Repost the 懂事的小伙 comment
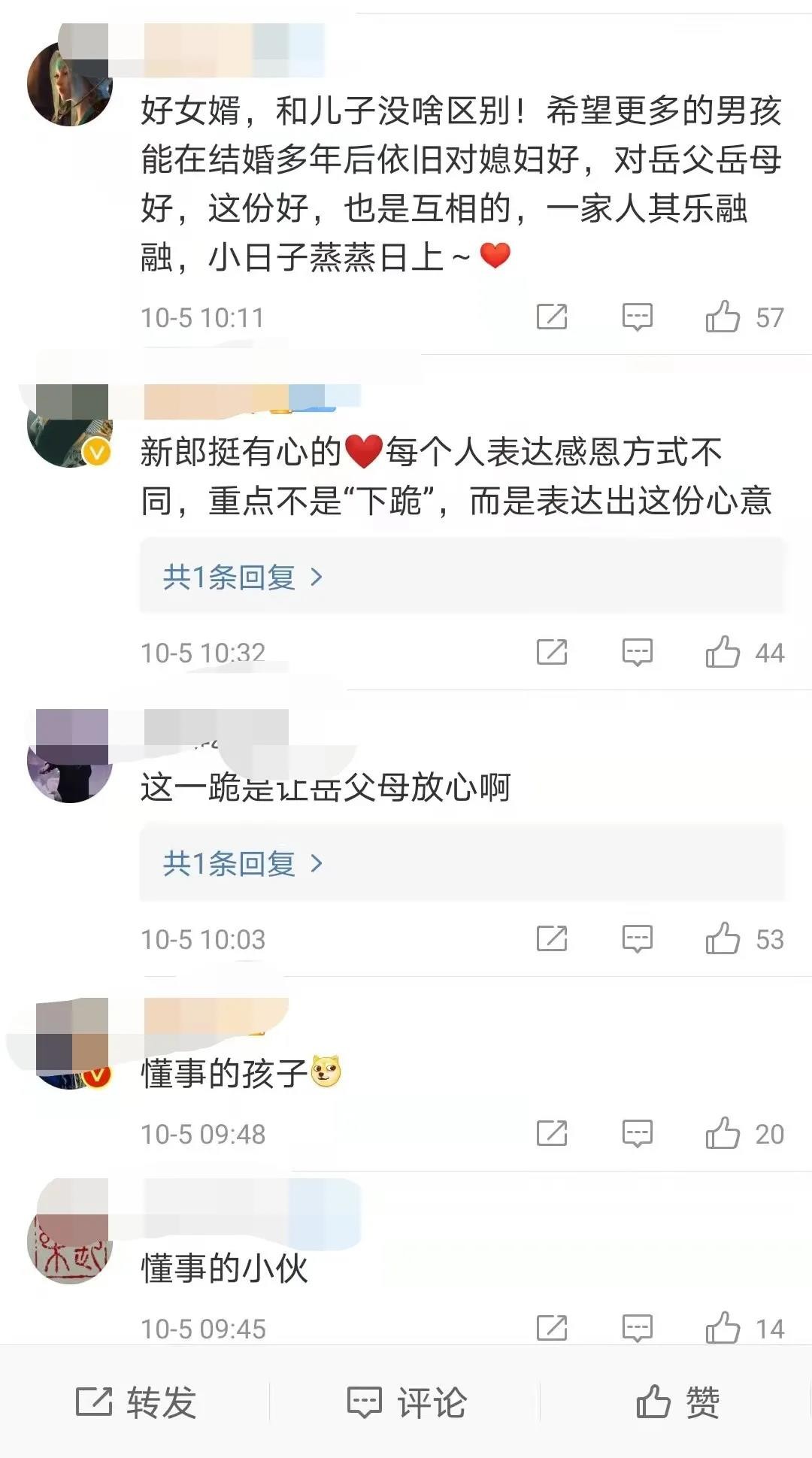Image resolution: width=812 pixels, height=1458 pixels. [x=552, y=1328]
